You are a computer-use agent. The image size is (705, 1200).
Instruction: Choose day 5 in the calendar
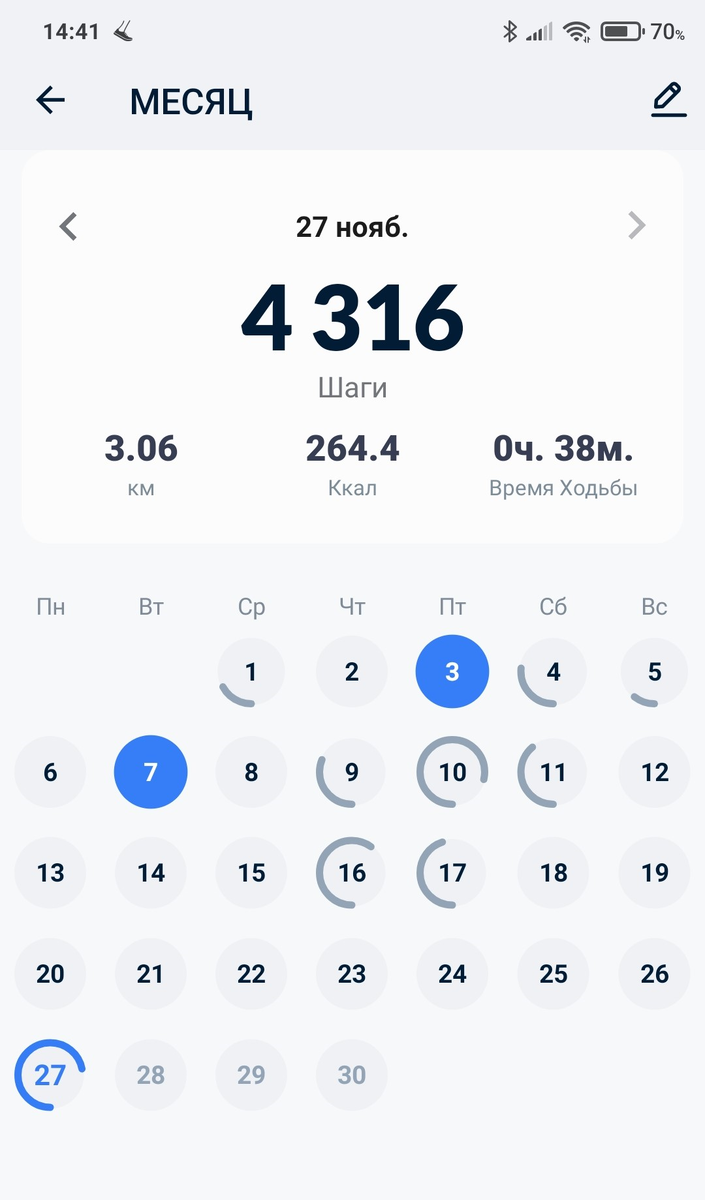(x=654, y=672)
